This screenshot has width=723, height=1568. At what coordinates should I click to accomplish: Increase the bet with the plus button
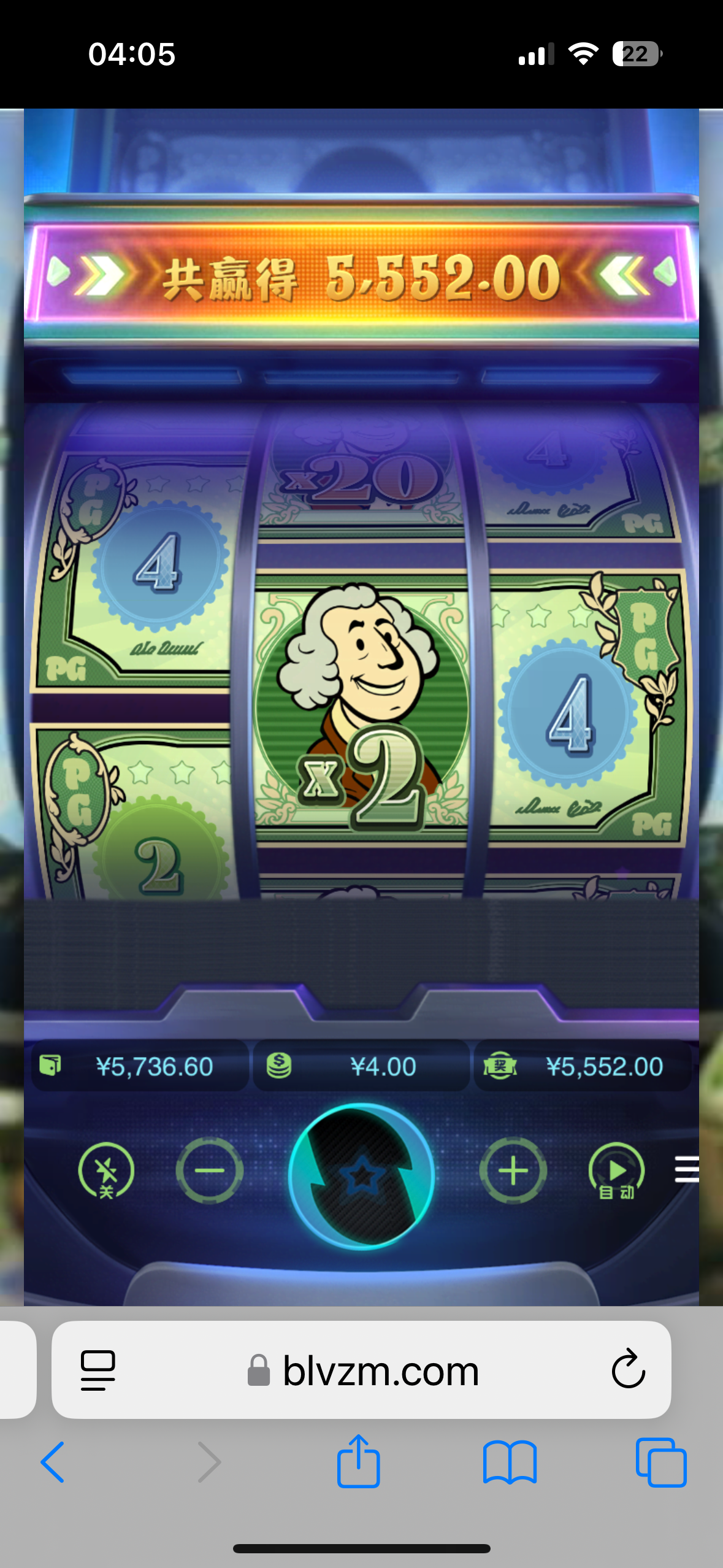point(513,1170)
